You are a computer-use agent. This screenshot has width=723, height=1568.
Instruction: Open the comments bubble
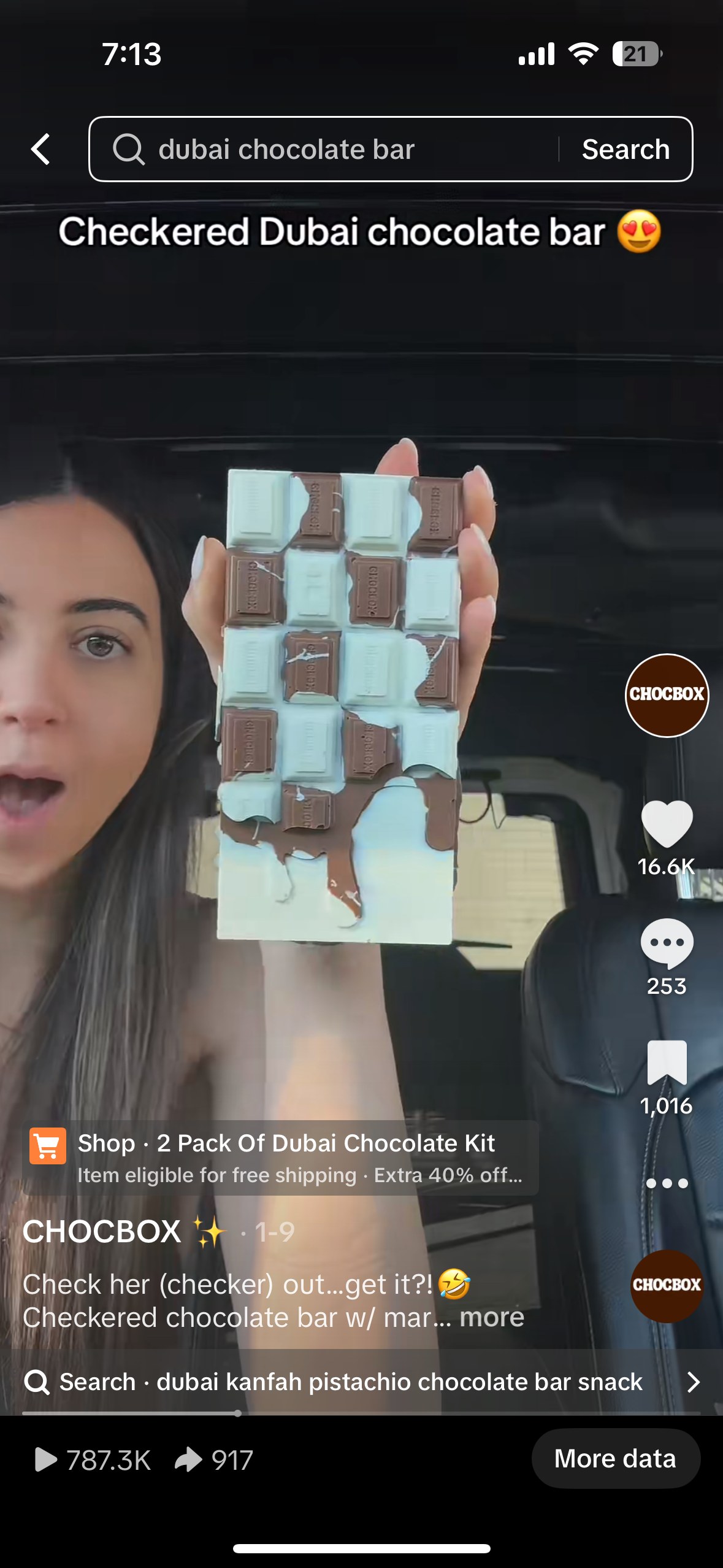(x=667, y=943)
